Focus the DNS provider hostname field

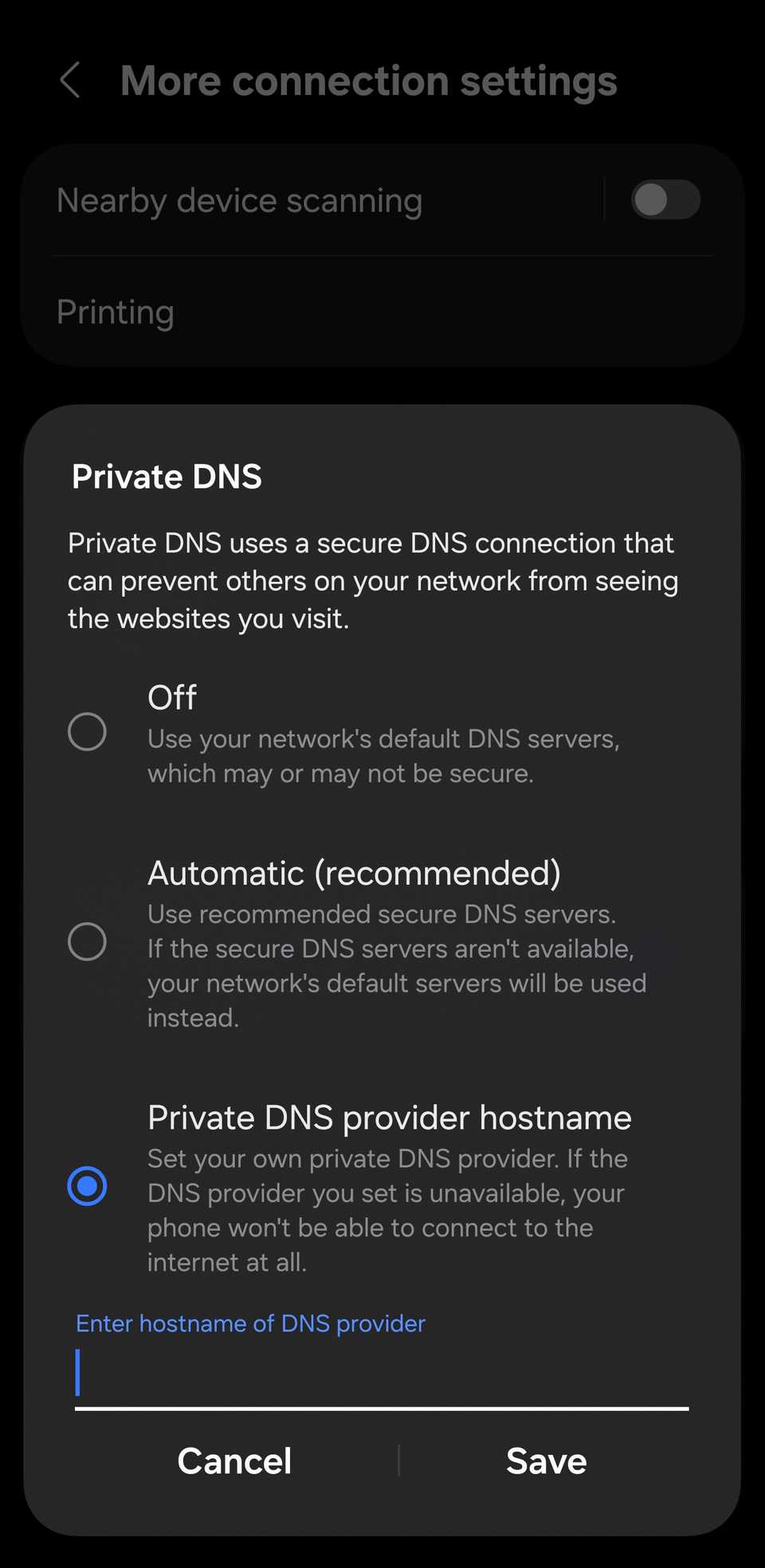point(381,1373)
